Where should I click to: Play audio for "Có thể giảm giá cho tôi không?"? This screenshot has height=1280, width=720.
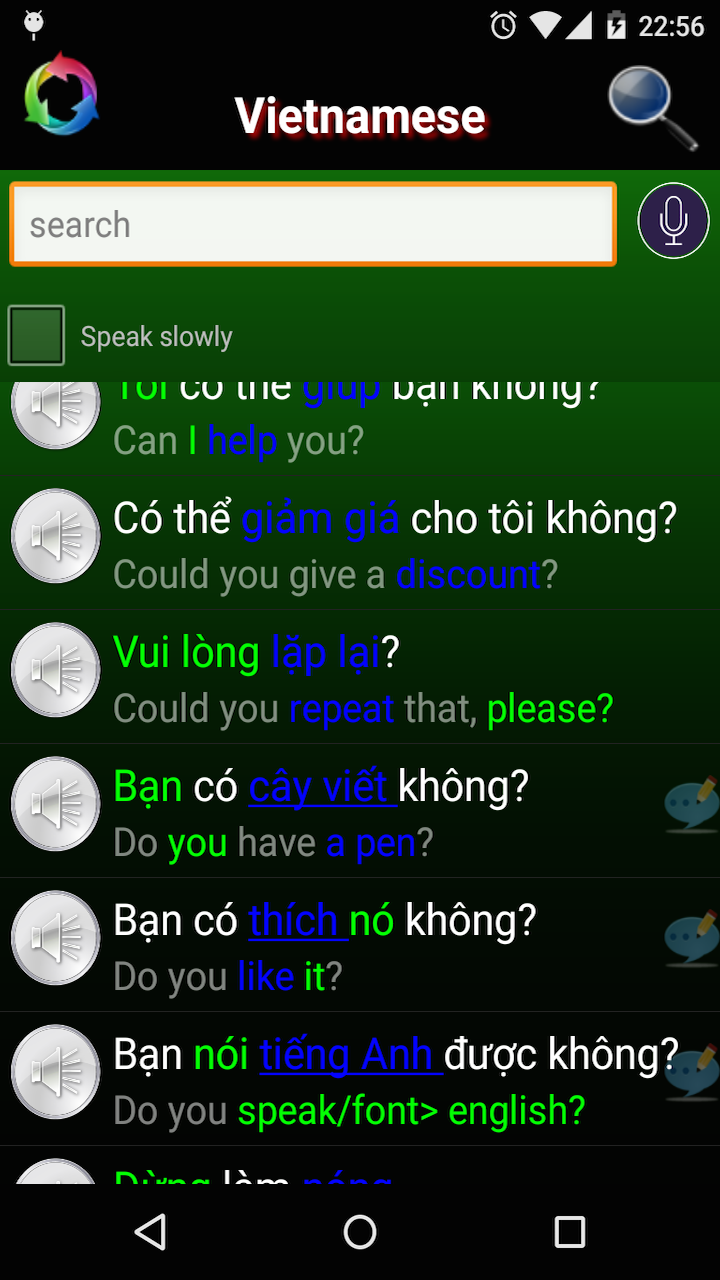click(x=55, y=537)
